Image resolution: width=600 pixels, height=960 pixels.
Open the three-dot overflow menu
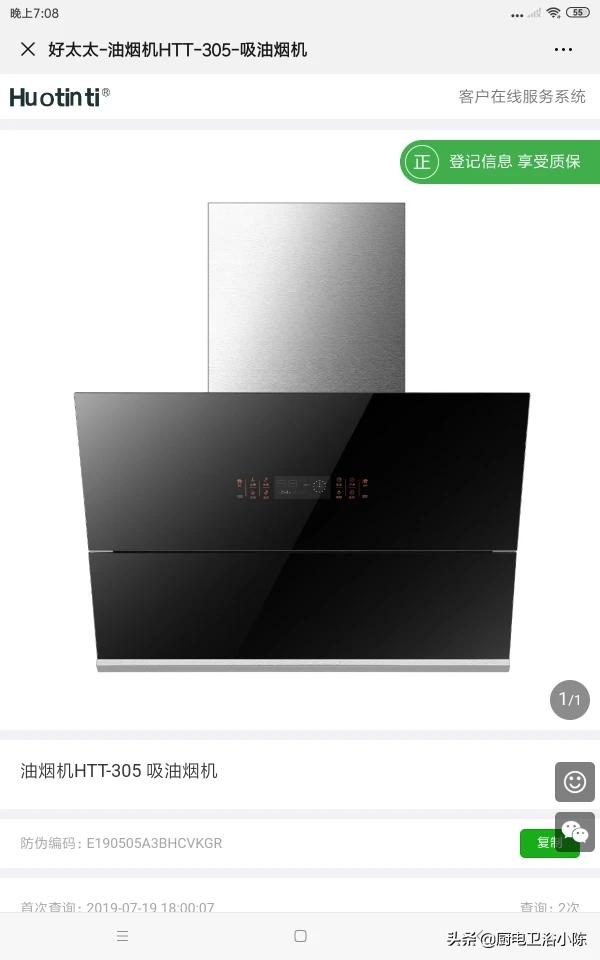tap(563, 49)
